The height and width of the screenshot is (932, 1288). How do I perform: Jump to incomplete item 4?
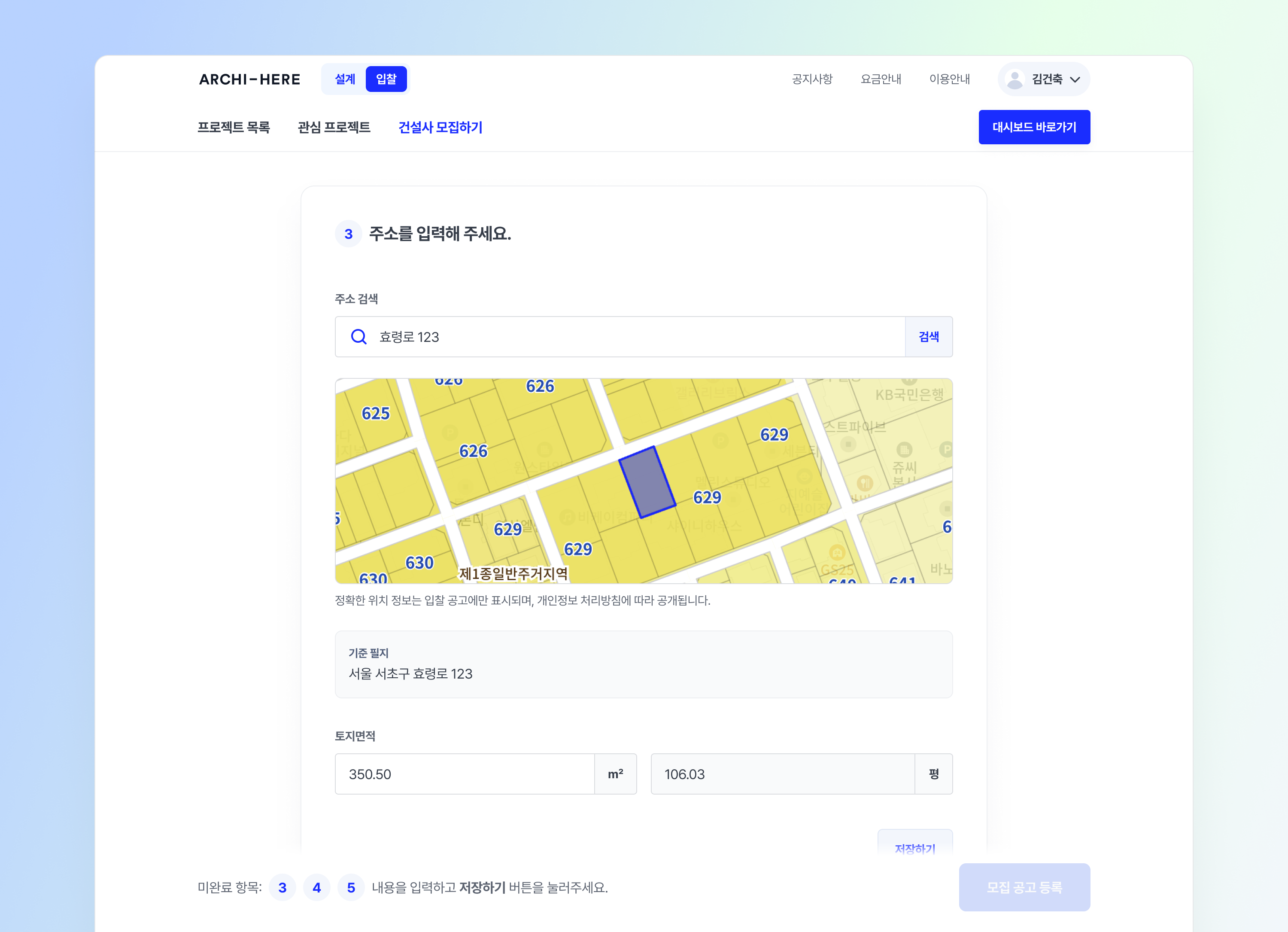pos(317,888)
